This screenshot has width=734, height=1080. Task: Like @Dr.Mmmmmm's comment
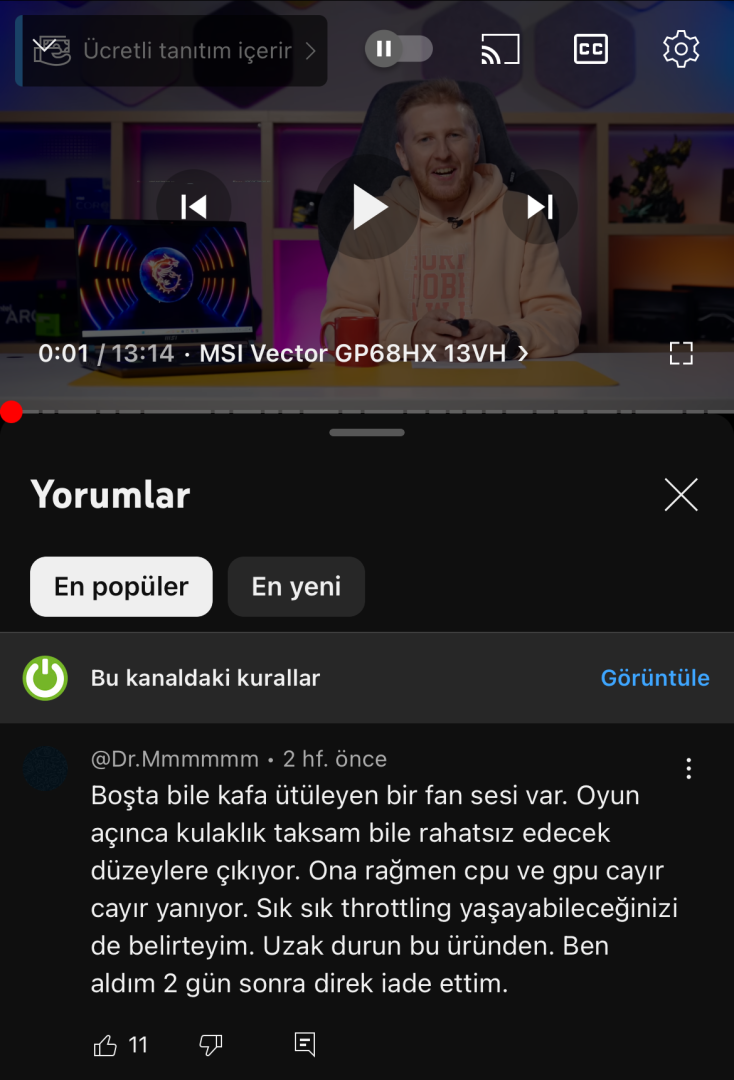(x=106, y=1045)
